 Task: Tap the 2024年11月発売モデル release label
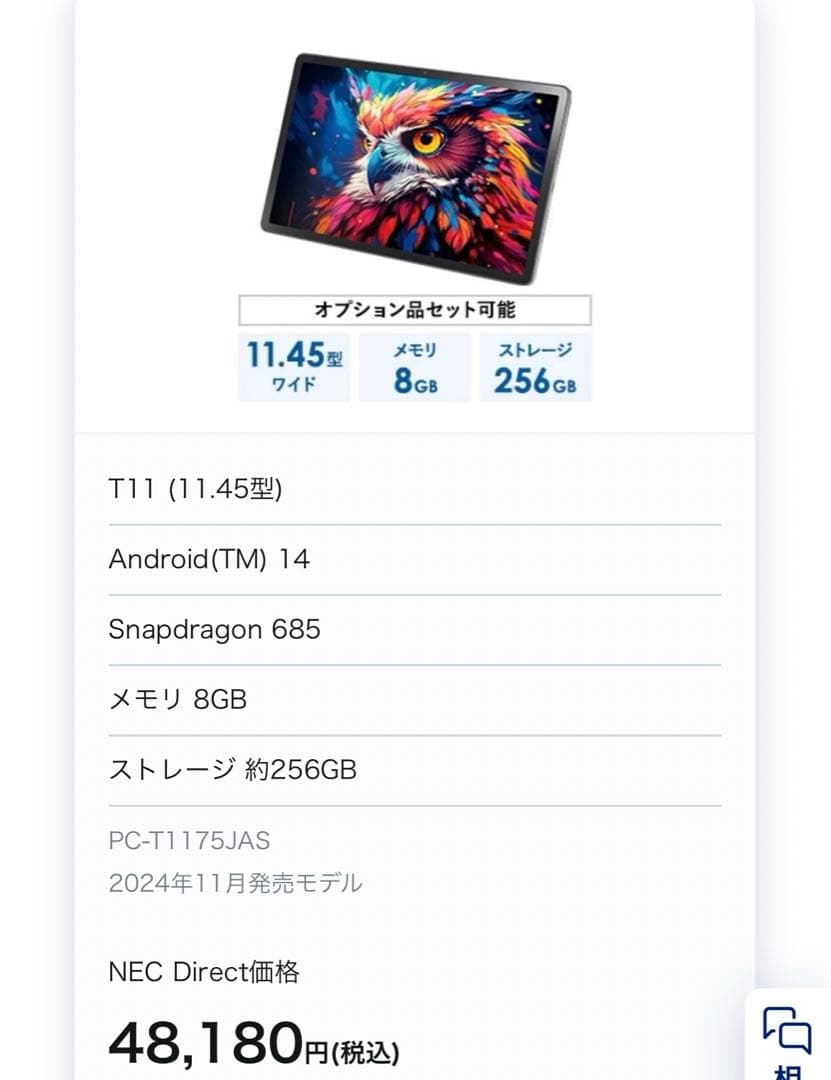[236, 882]
